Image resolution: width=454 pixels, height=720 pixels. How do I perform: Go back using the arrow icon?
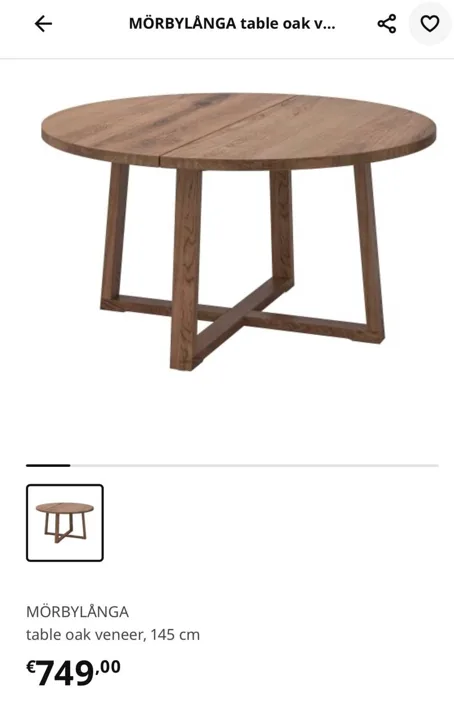44,24
